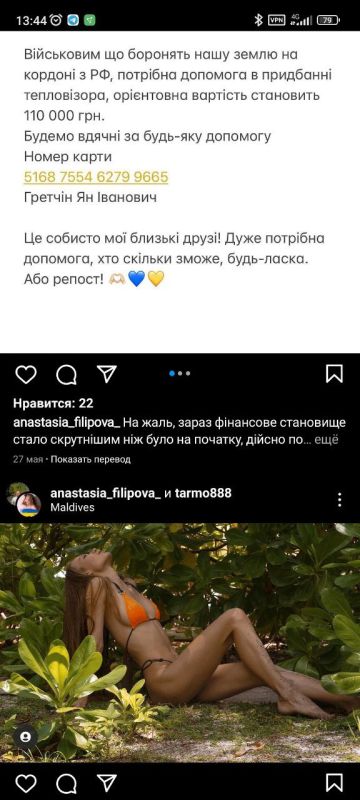Screen dimensions: 360x800
Task: Like the fundraiser post with 22 likes
Action: (x=25, y=374)
